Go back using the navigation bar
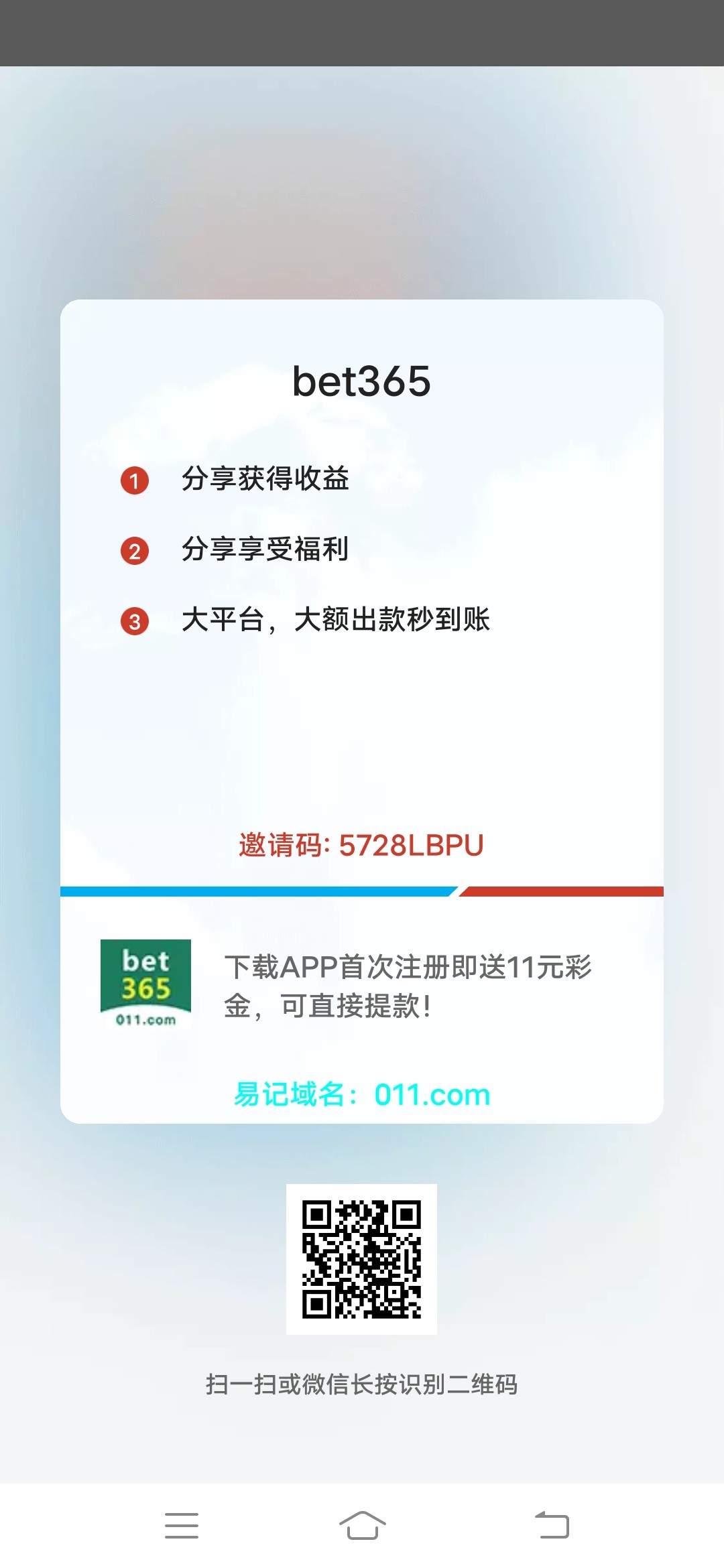Screen dimensions: 724x1568 click(552, 1525)
